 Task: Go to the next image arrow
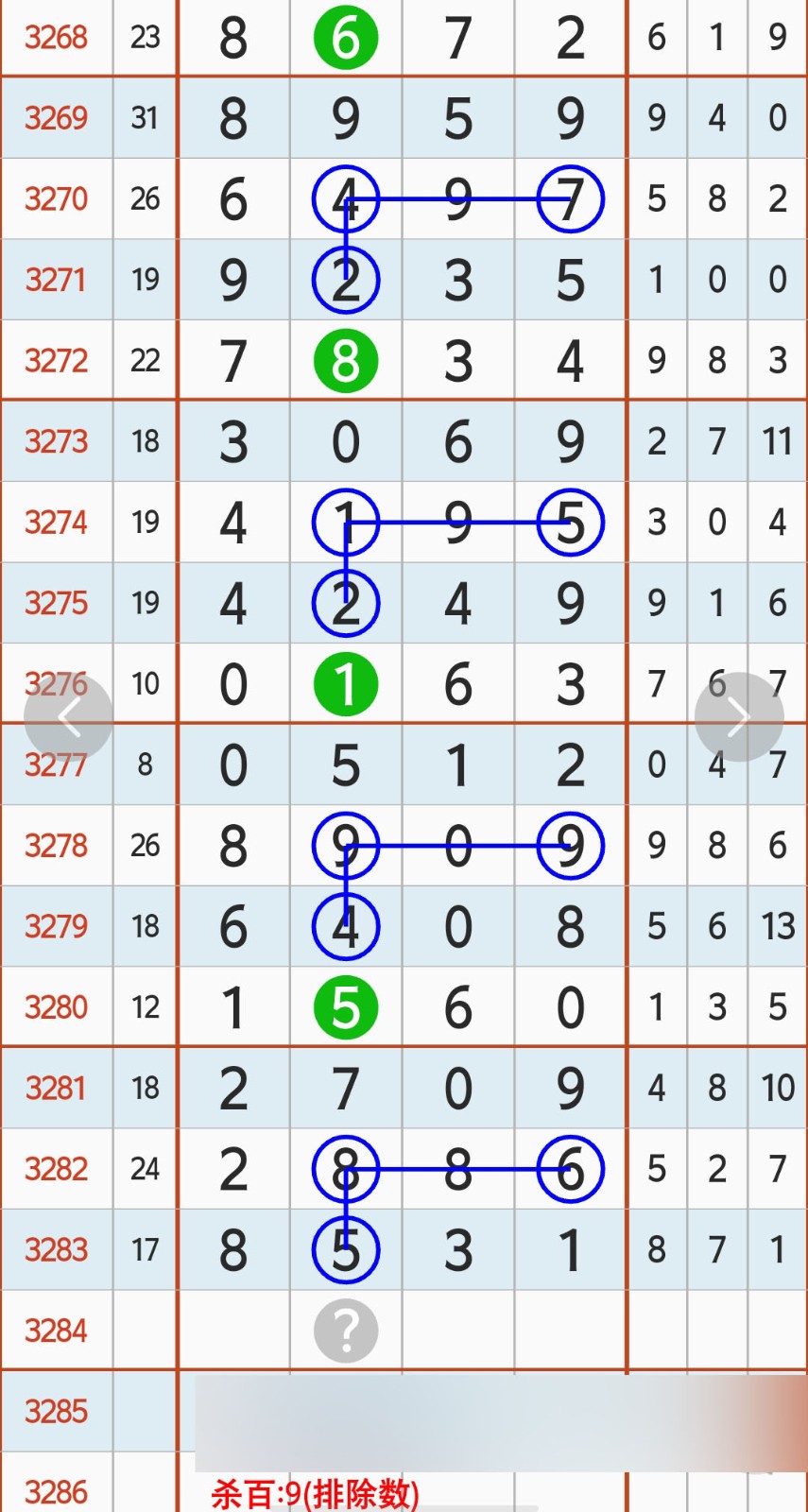coord(738,717)
